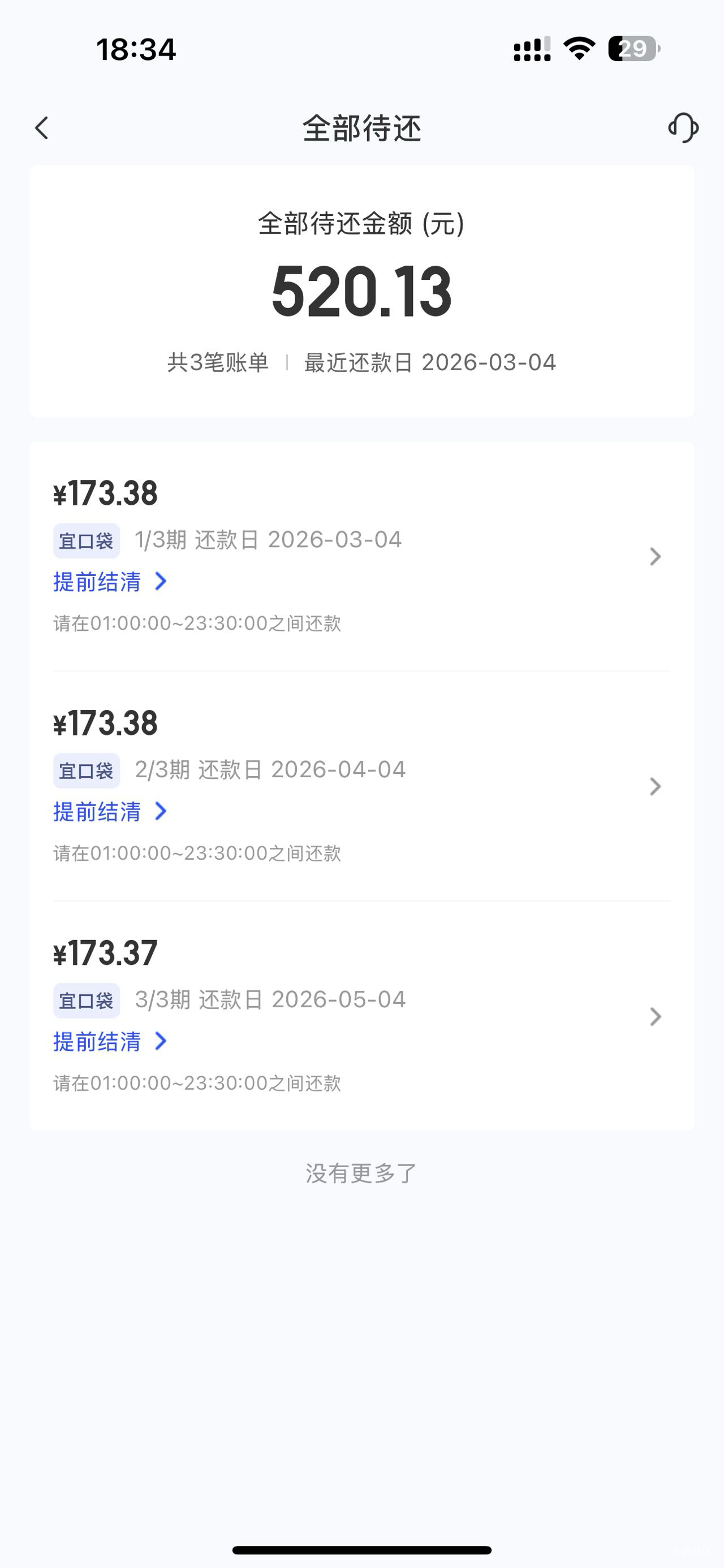724x1568 pixels.
Task: Tap 提前结清 for the 2026-04-04 installment
Action: point(110,812)
